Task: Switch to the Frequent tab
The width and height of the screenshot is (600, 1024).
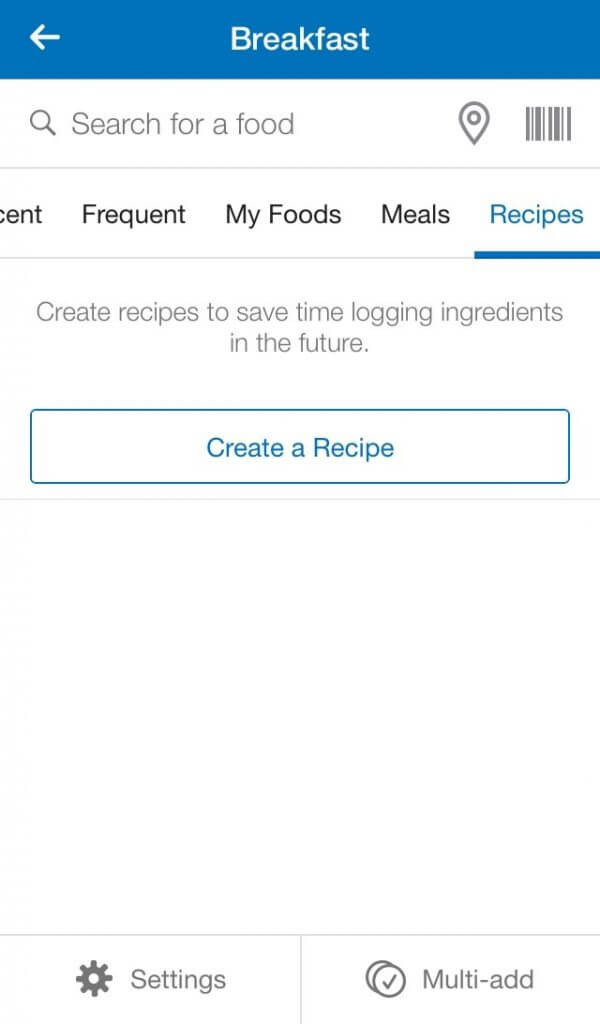Action: (134, 215)
